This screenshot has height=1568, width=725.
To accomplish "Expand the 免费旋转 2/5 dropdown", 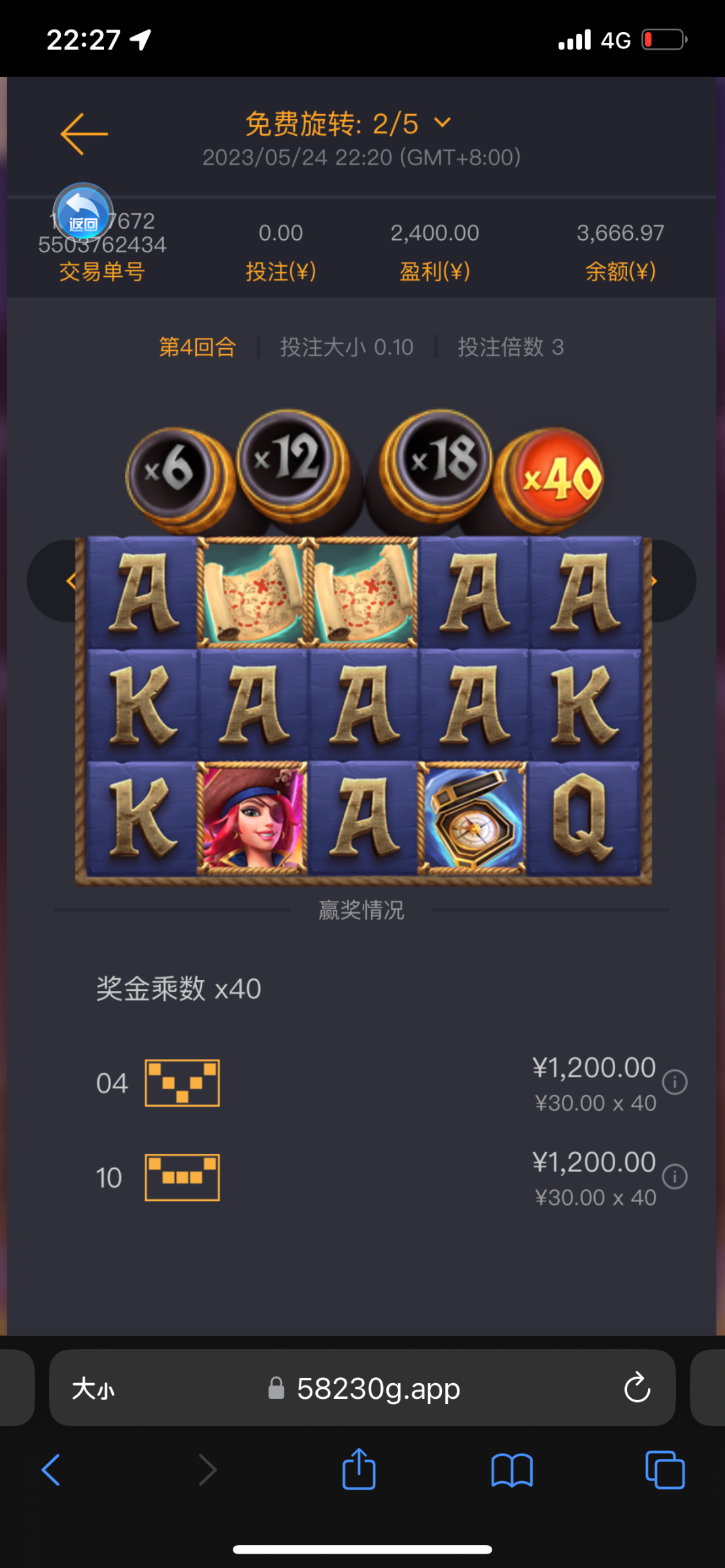I will (x=443, y=123).
